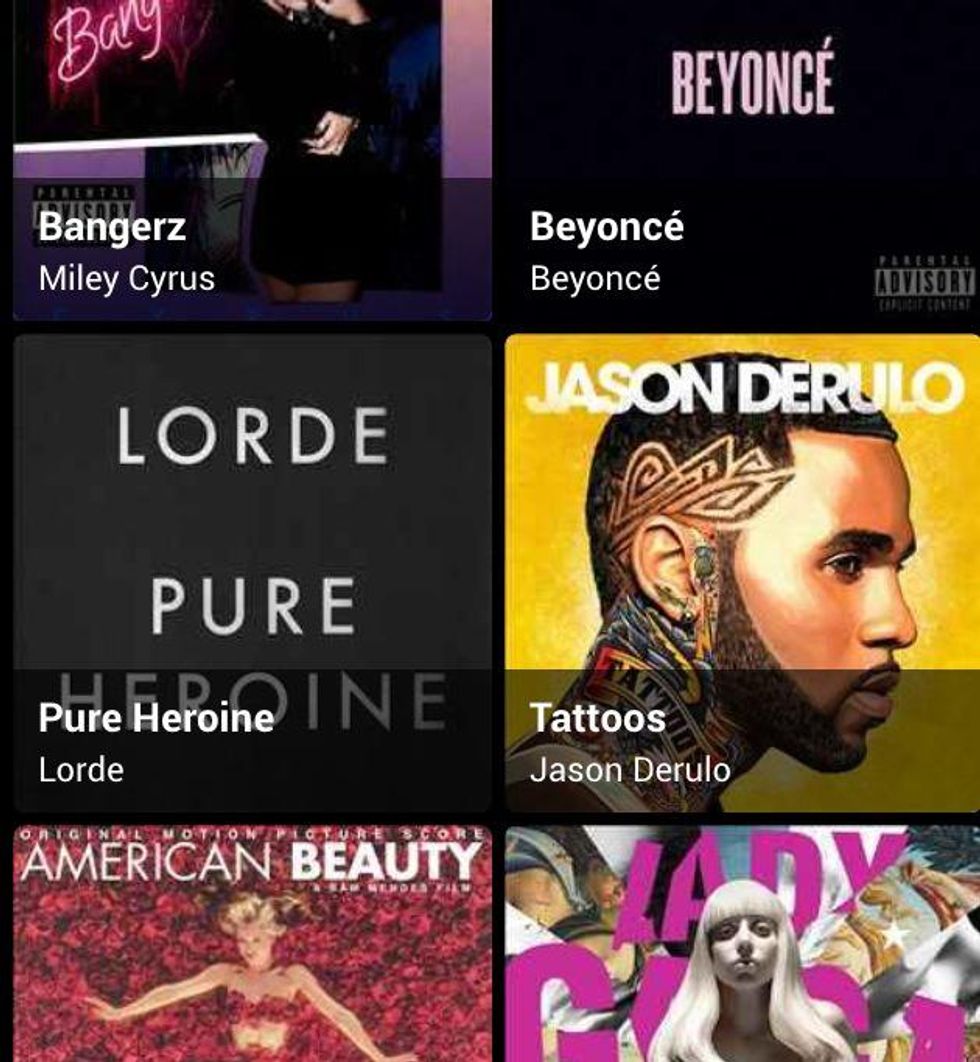The image size is (980, 1062).
Task: Open the Beyoncé album tile
Action: pos(742,160)
